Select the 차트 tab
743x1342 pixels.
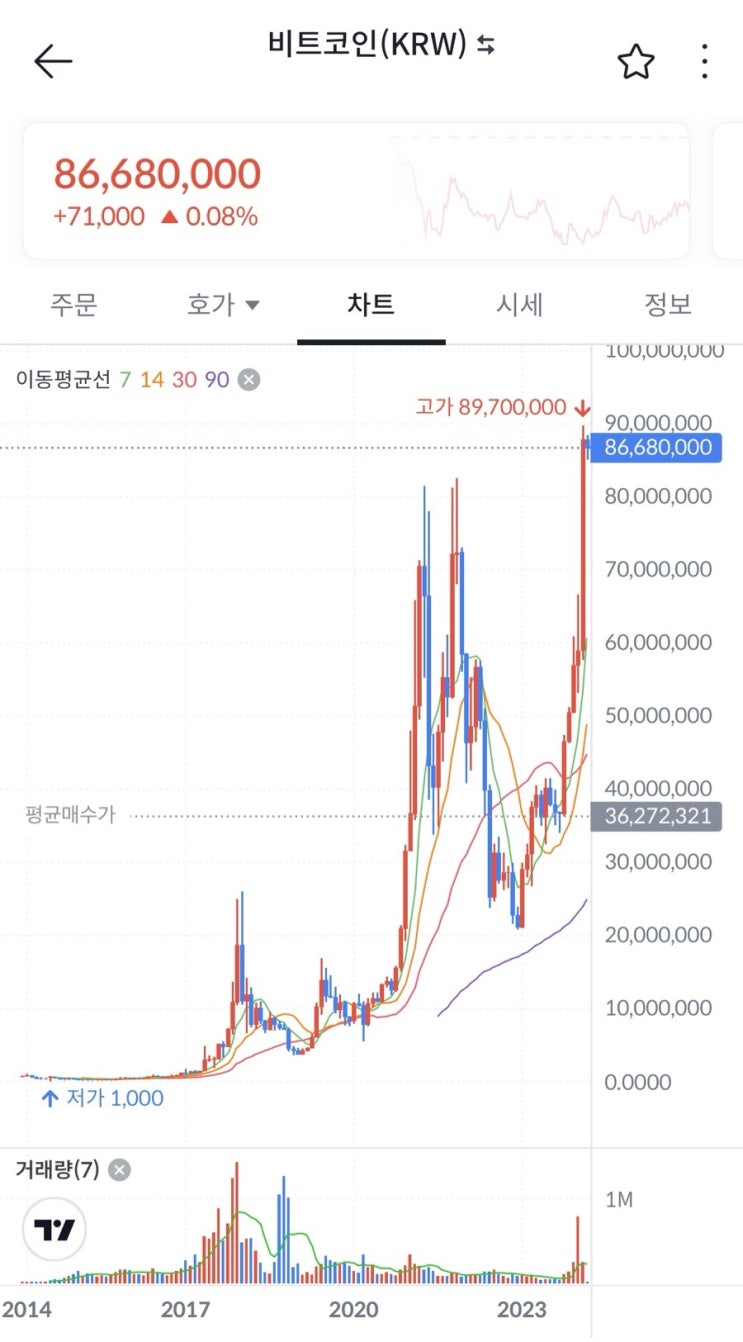coord(371,304)
